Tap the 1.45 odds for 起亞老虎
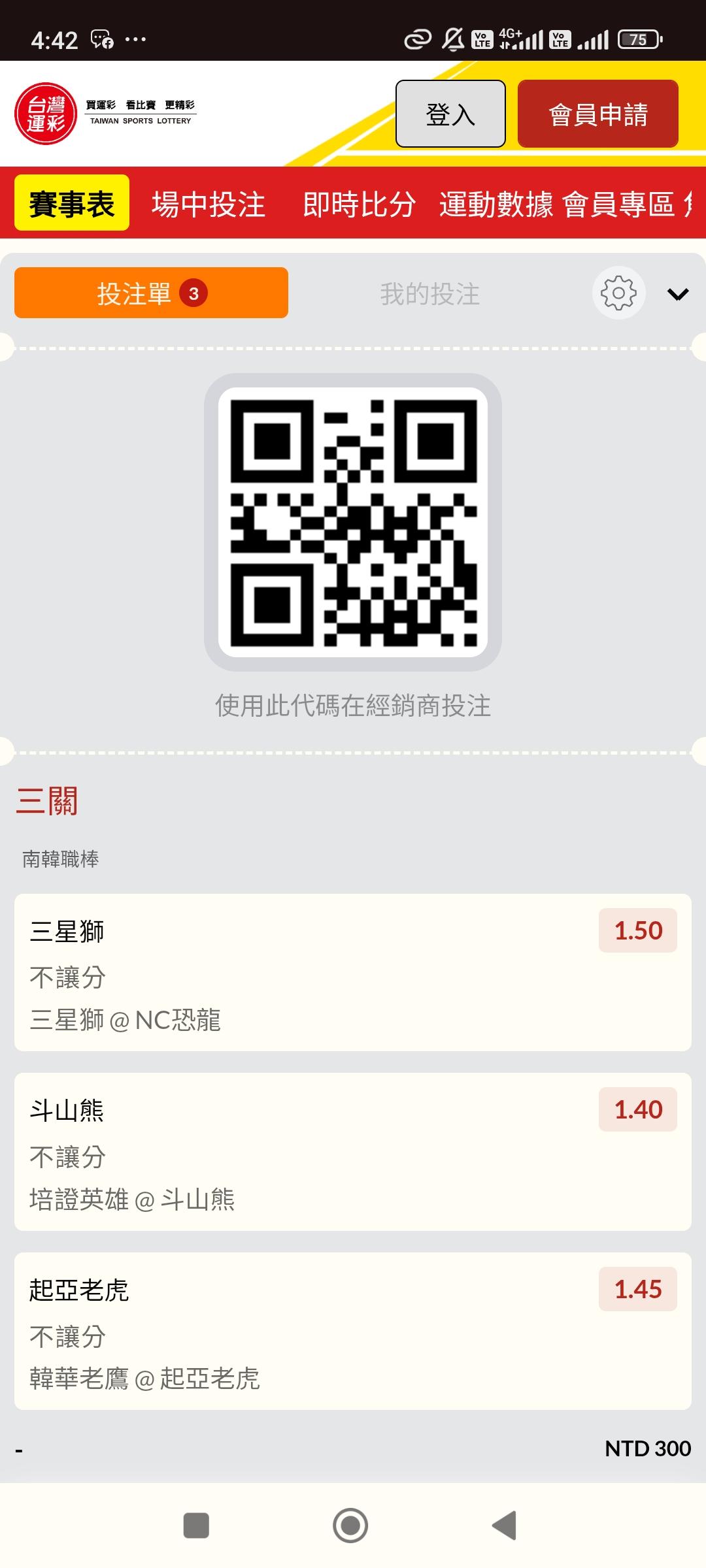 coord(638,1289)
